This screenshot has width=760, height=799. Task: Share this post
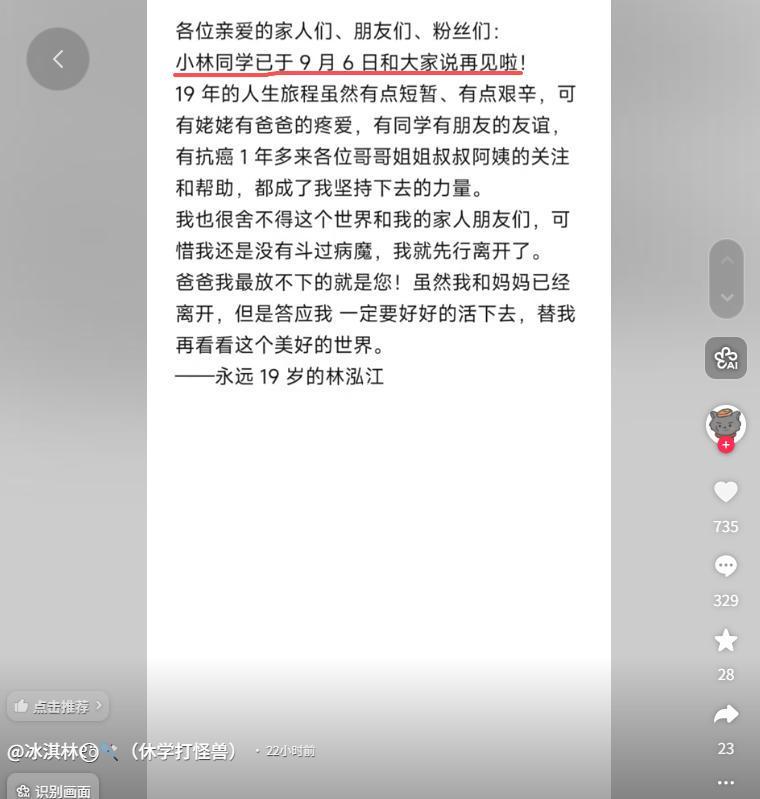[726, 714]
